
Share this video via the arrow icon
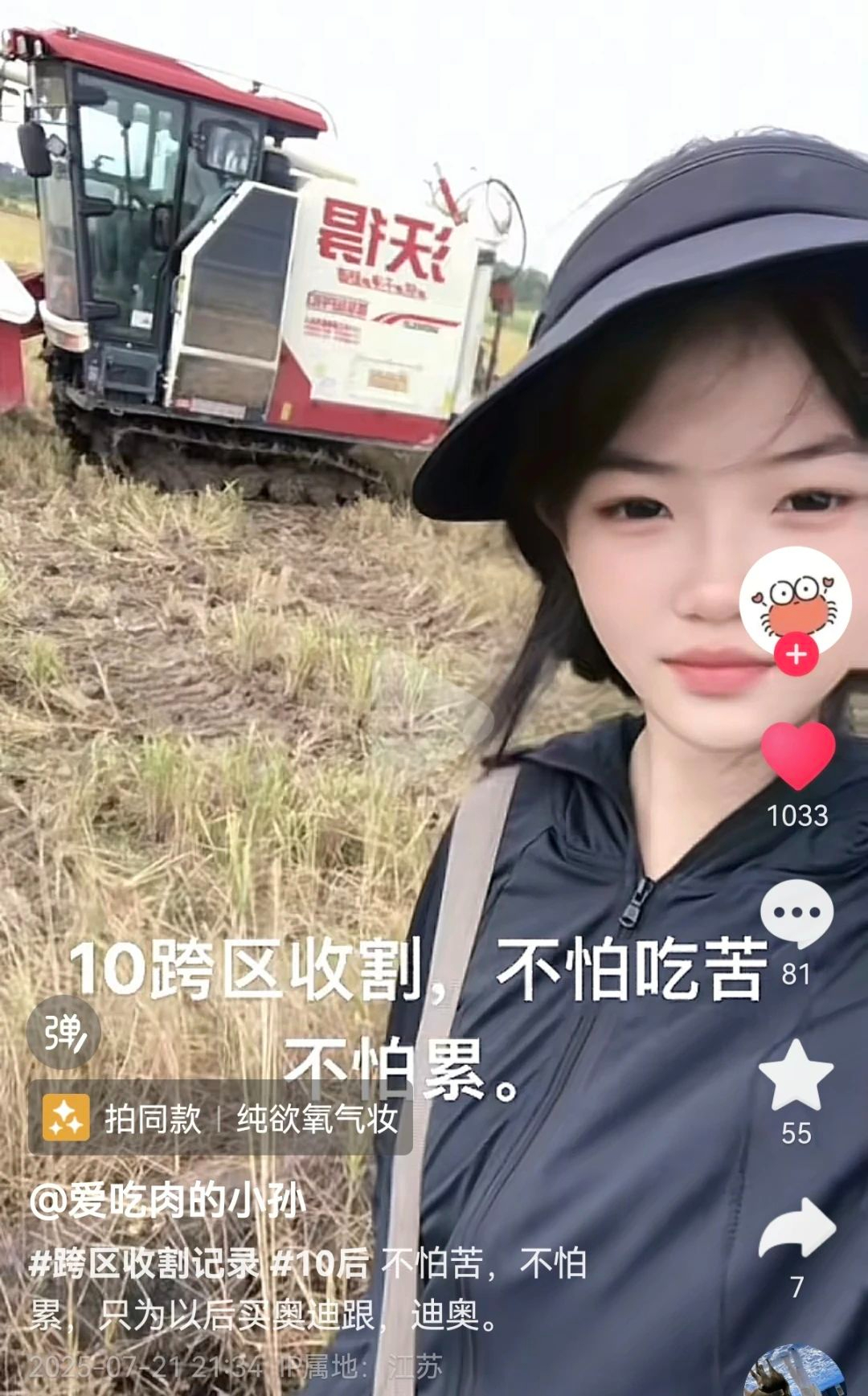point(797,1228)
